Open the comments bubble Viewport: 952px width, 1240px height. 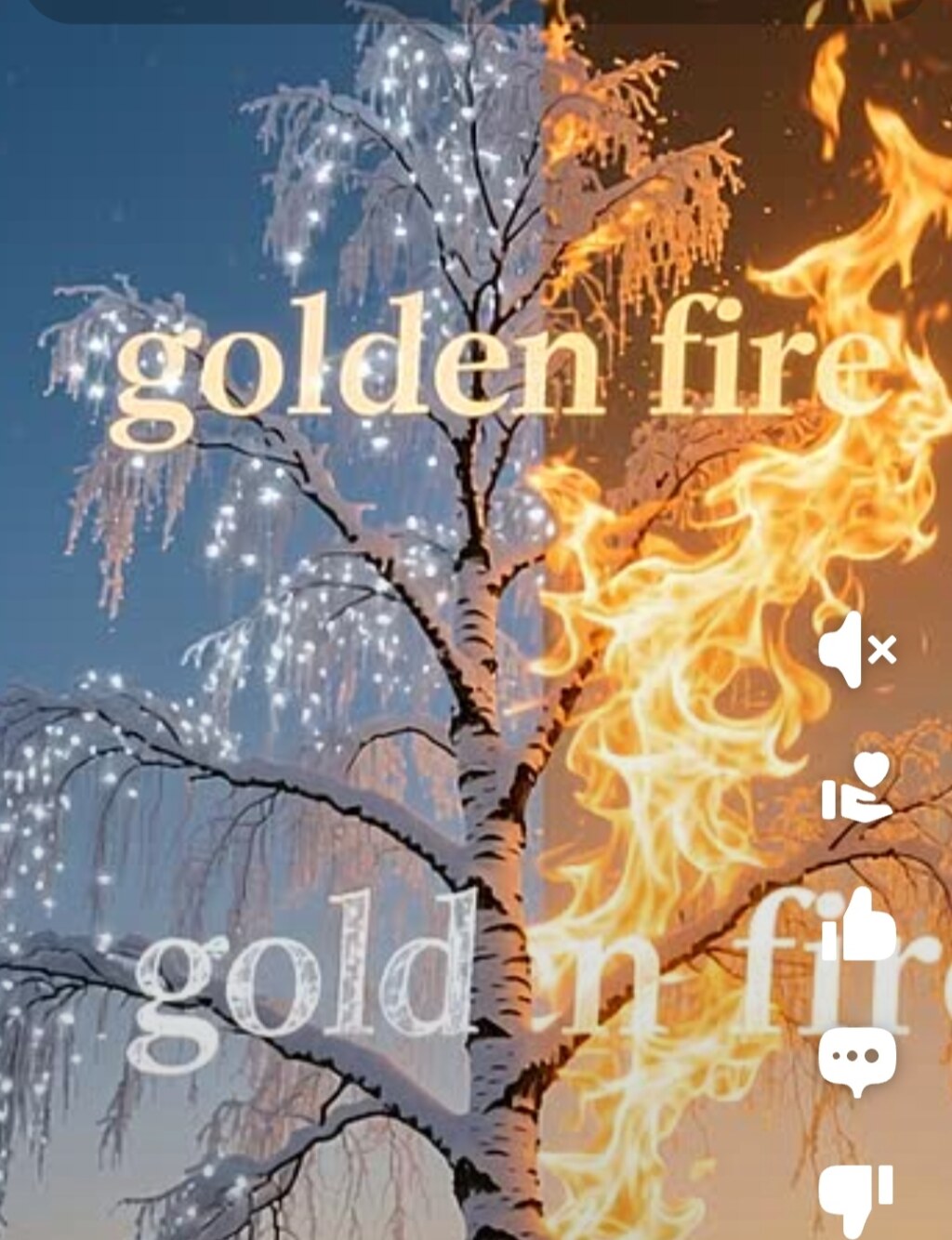click(856, 1061)
